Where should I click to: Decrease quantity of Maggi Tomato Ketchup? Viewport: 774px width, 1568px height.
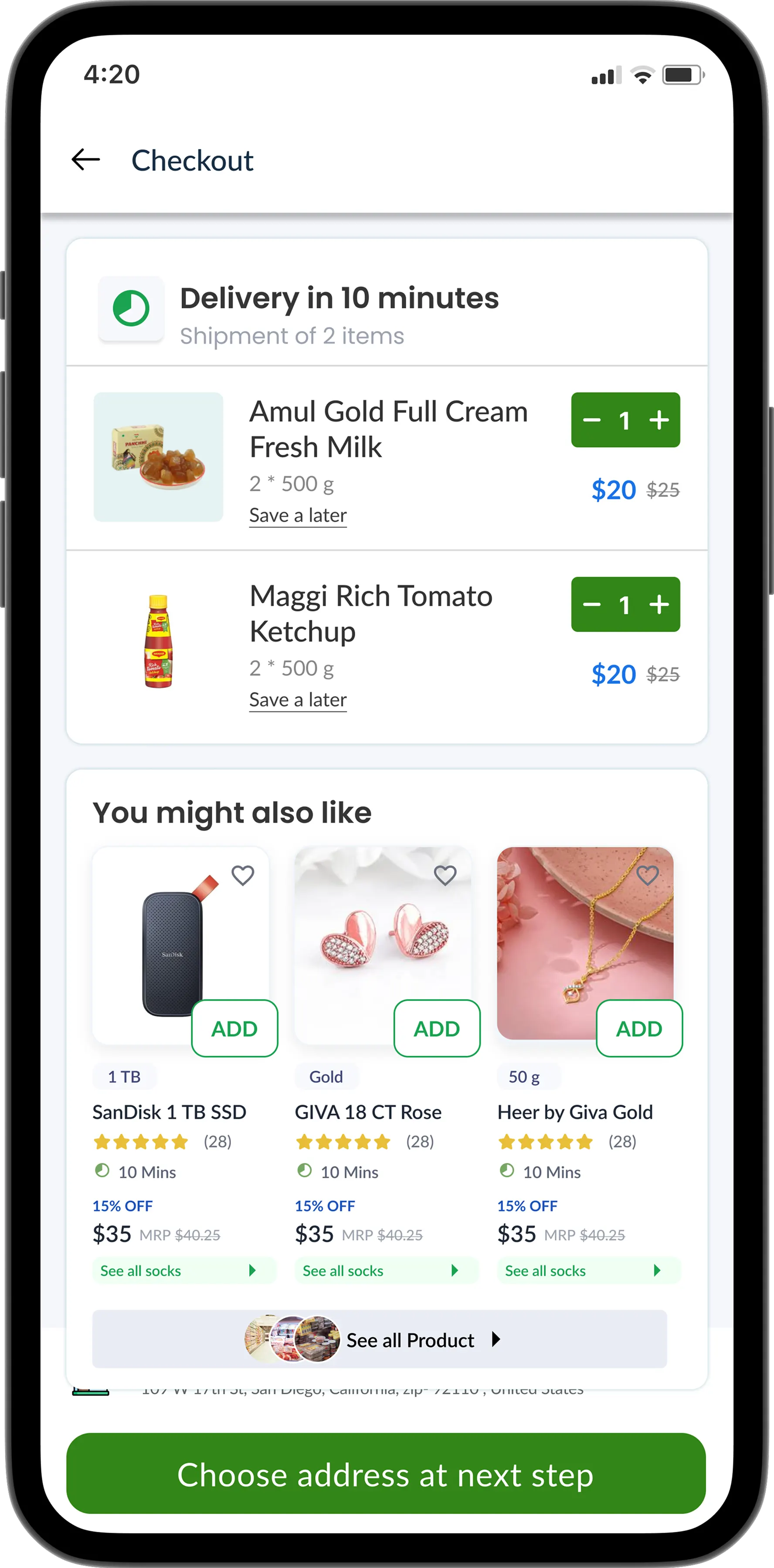592,605
